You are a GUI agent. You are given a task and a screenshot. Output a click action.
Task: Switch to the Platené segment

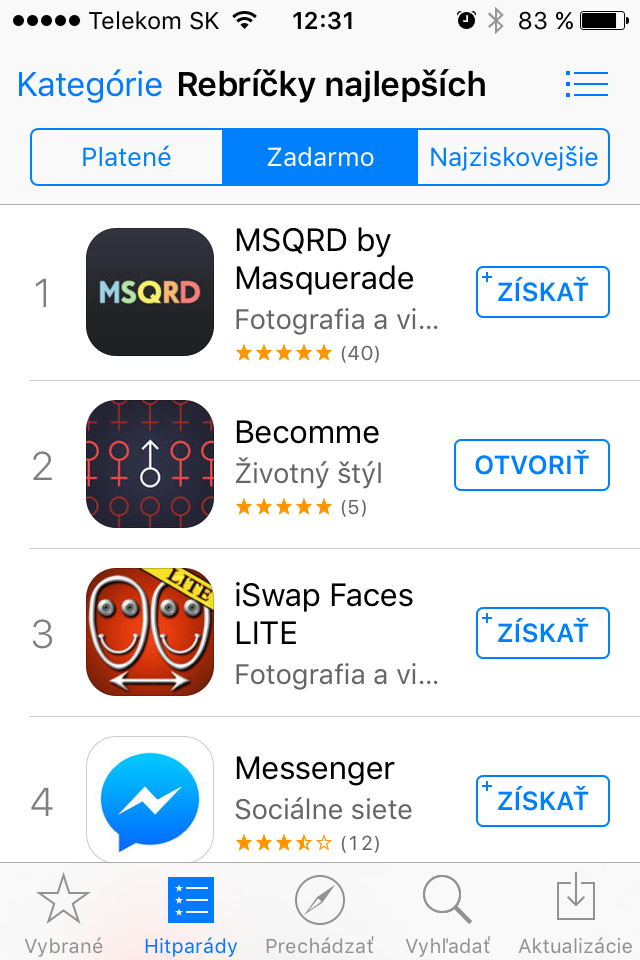click(127, 157)
